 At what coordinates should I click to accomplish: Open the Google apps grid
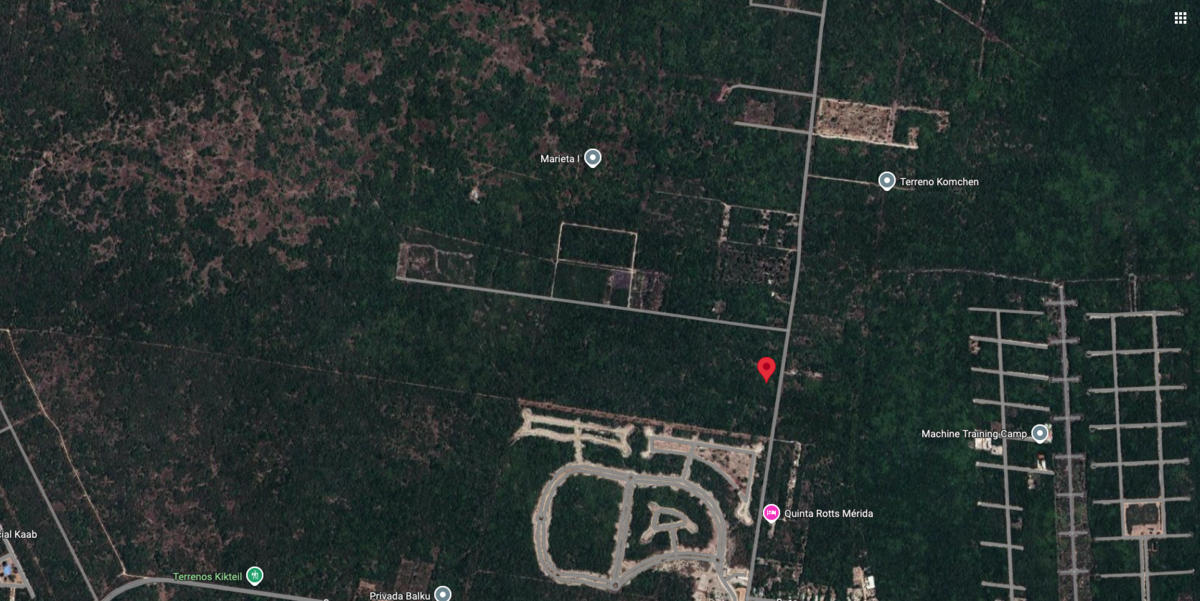tap(1180, 18)
